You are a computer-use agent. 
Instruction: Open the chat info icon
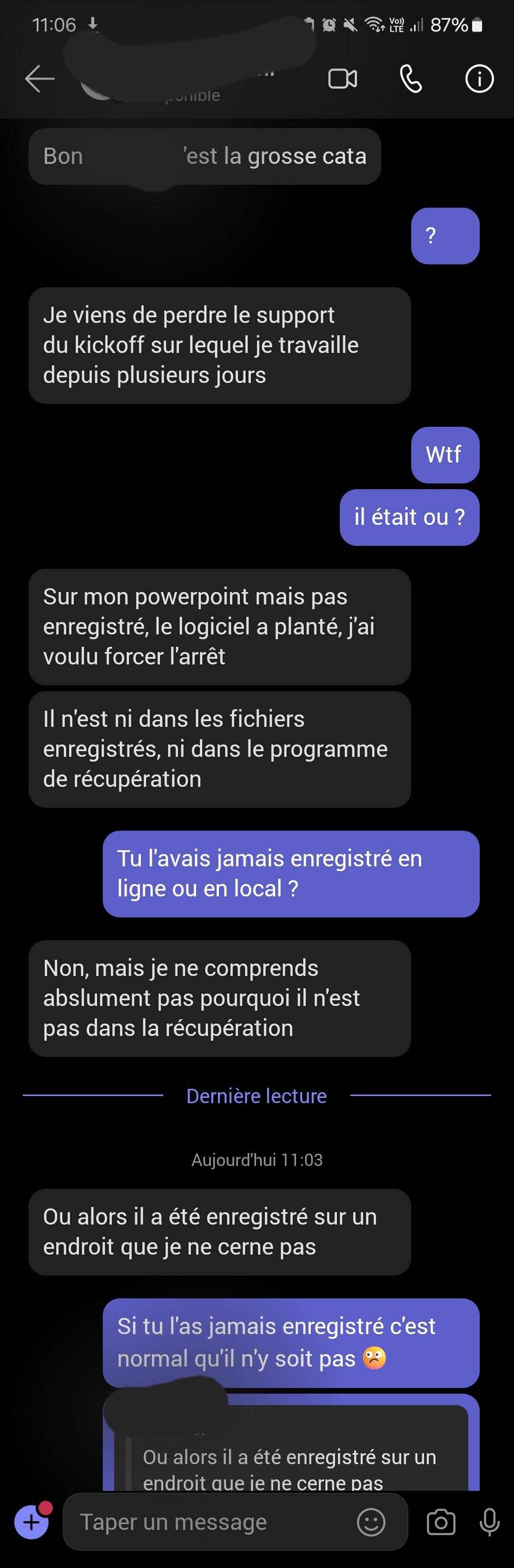(x=479, y=79)
